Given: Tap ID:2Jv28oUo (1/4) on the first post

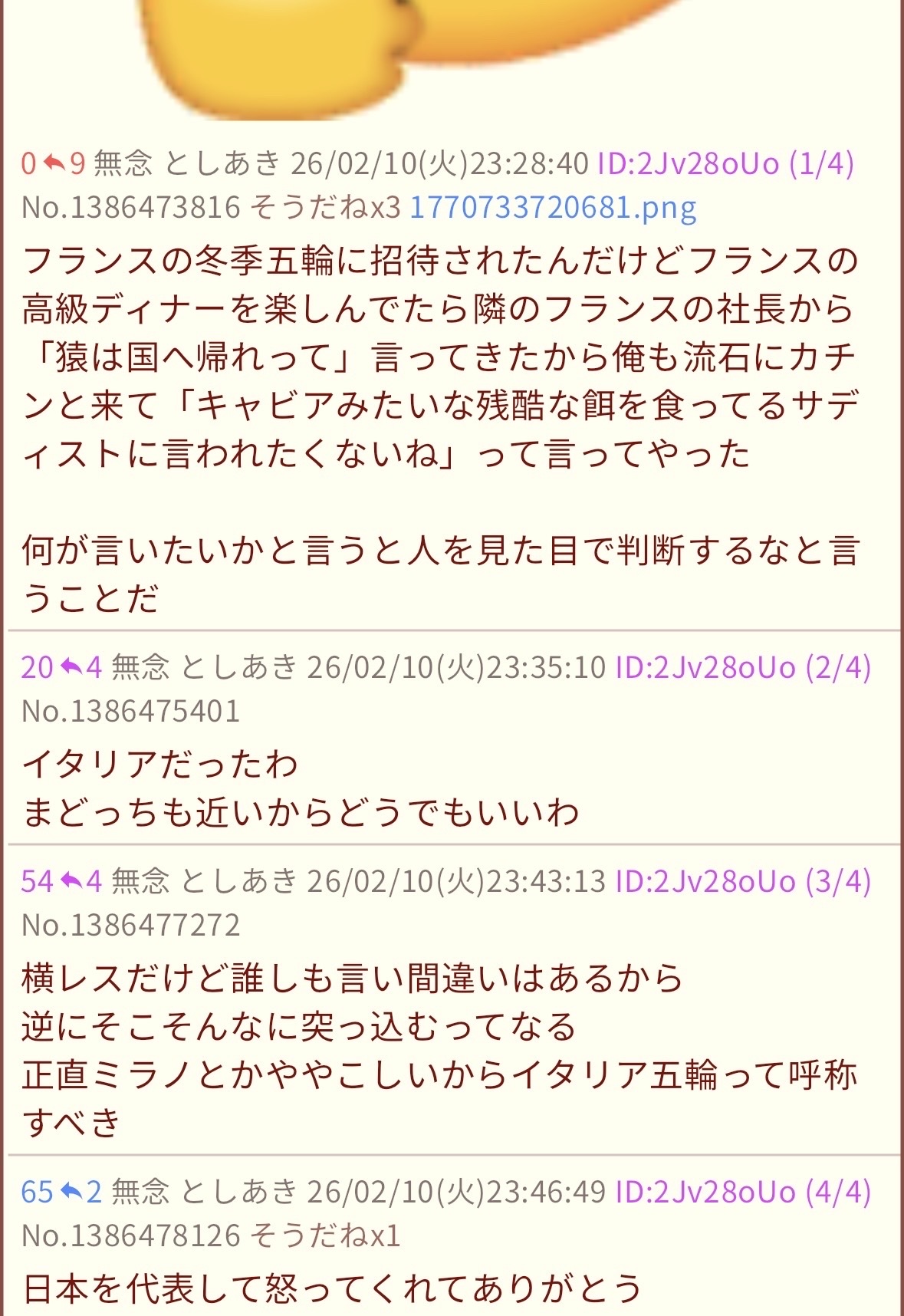Looking at the screenshot, I should coord(725,163).
